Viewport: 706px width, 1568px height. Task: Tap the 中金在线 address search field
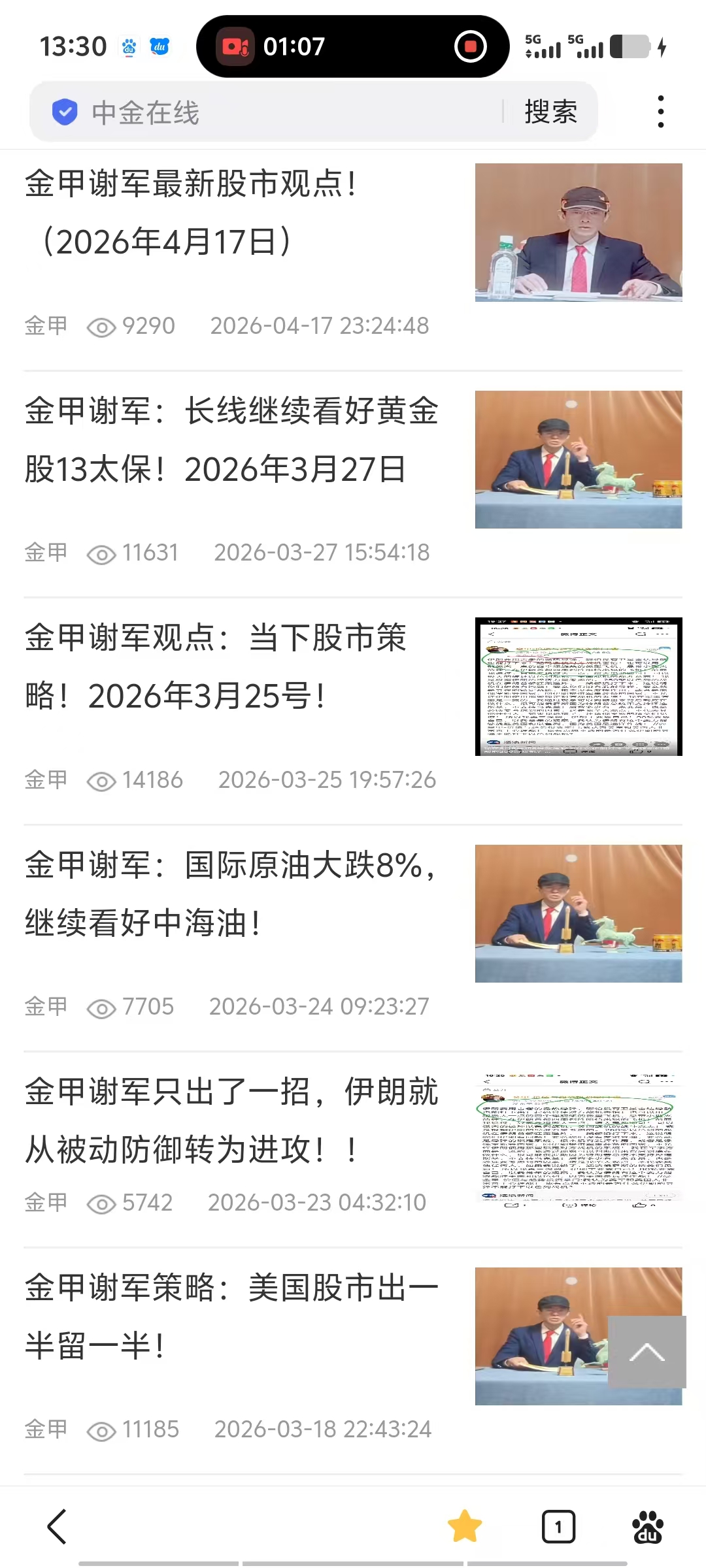pos(275,112)
